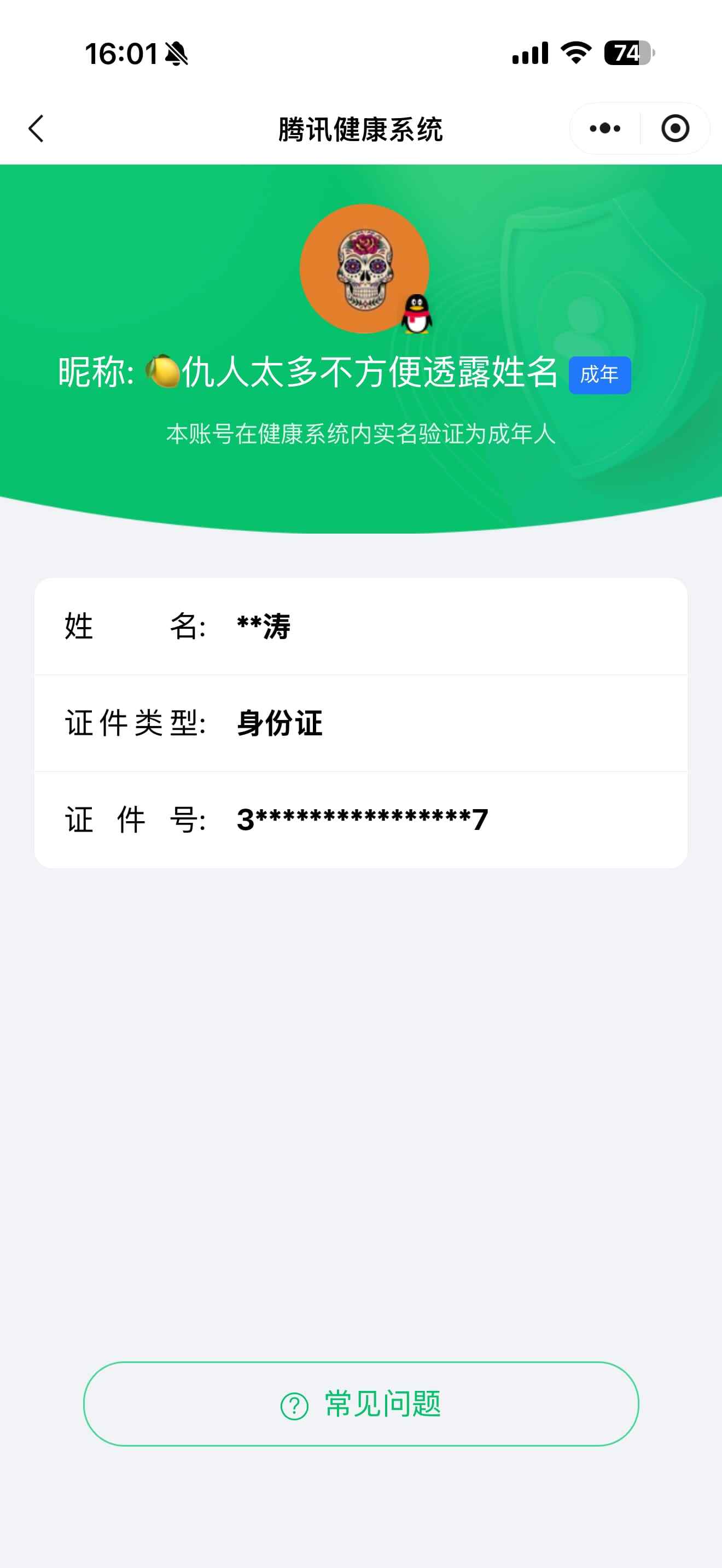Tap the muted notifications bell icon
The image size is (722, 1568).
coord(176,55)
